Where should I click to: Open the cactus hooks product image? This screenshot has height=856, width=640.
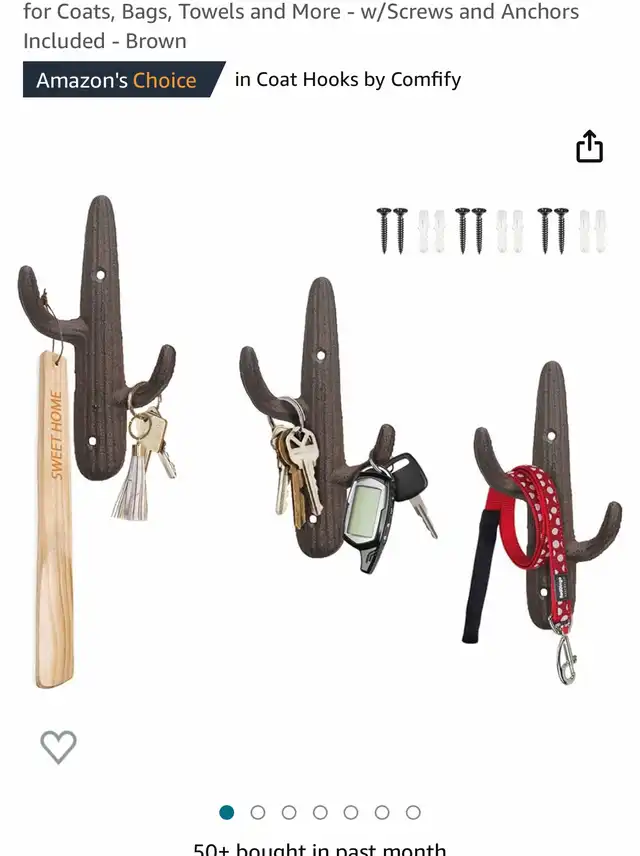coord(320,440)
